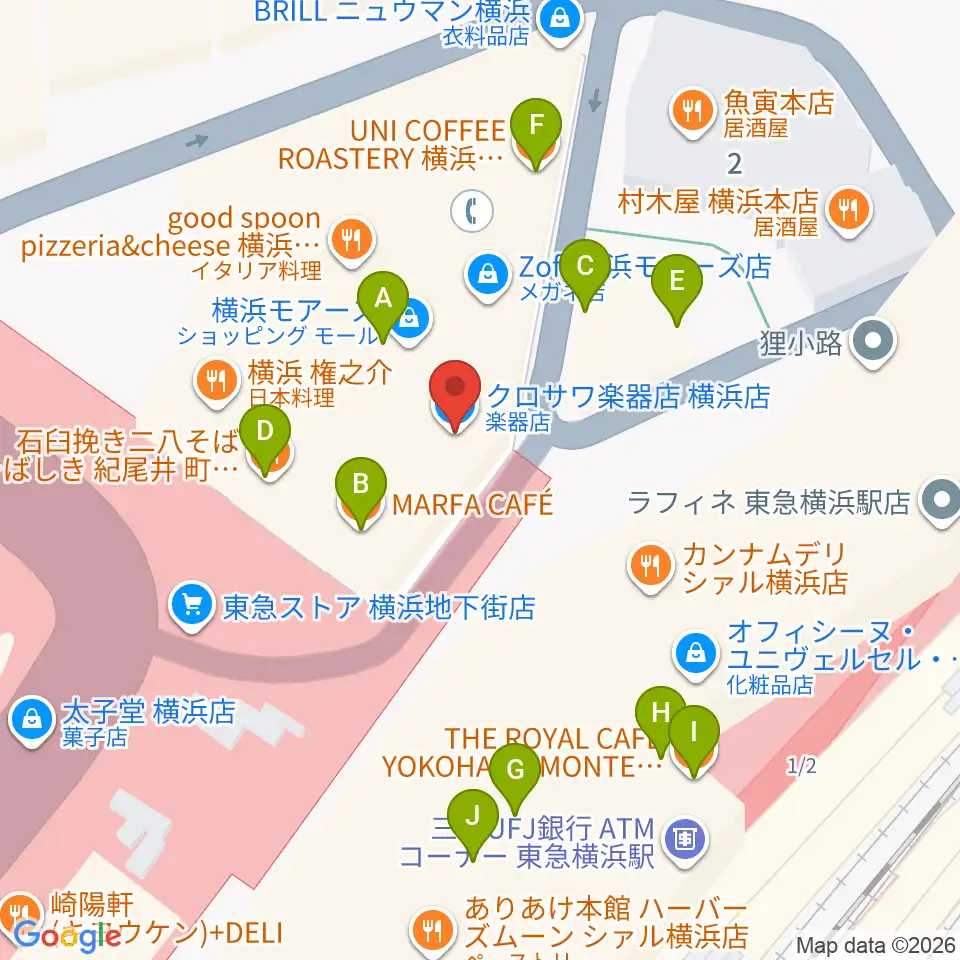Select the 狸小路 location pin
The width and height of the screenshot is (960, 960).
click(874, 342)
